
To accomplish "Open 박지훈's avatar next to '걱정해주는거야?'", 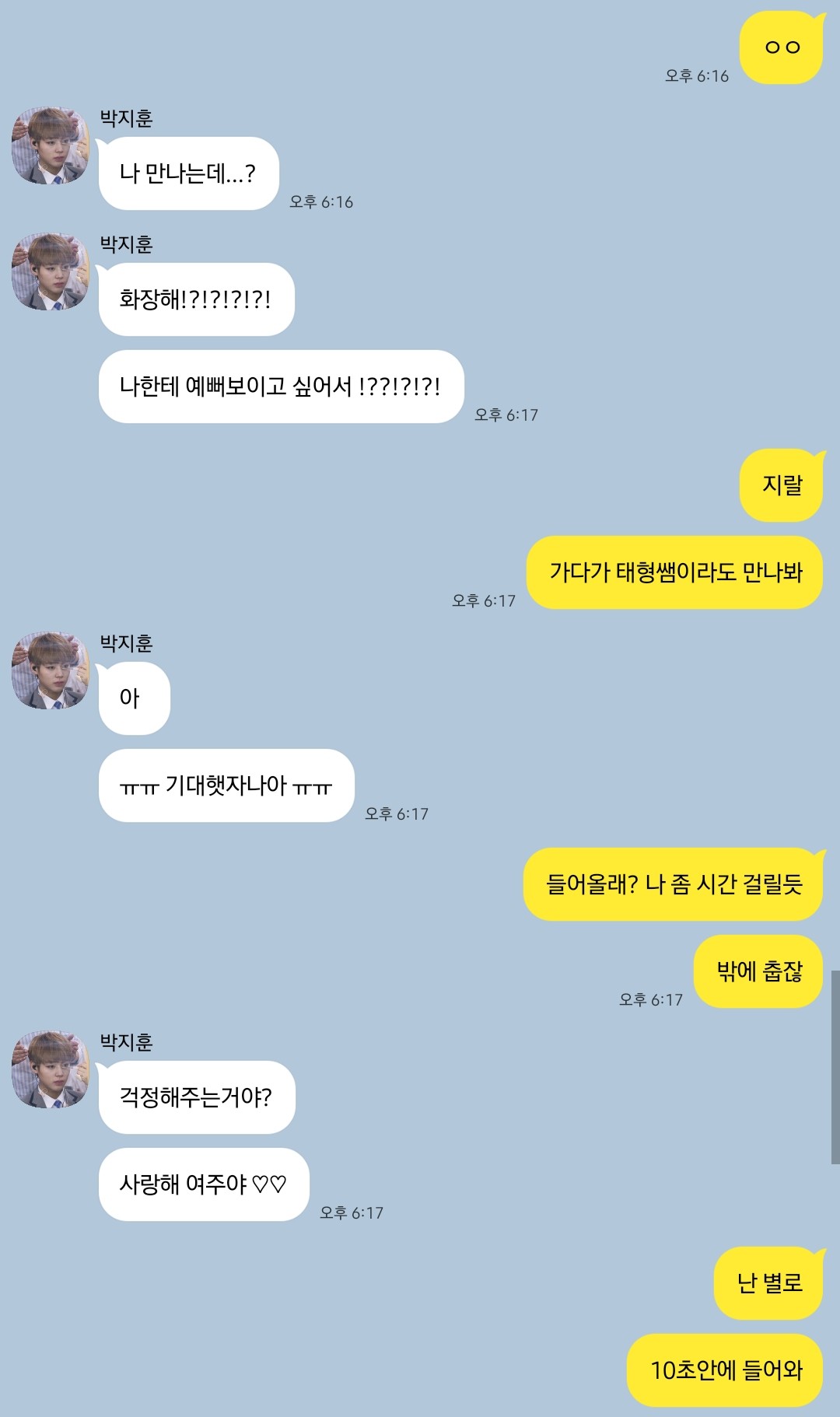I will (51, 1069).
